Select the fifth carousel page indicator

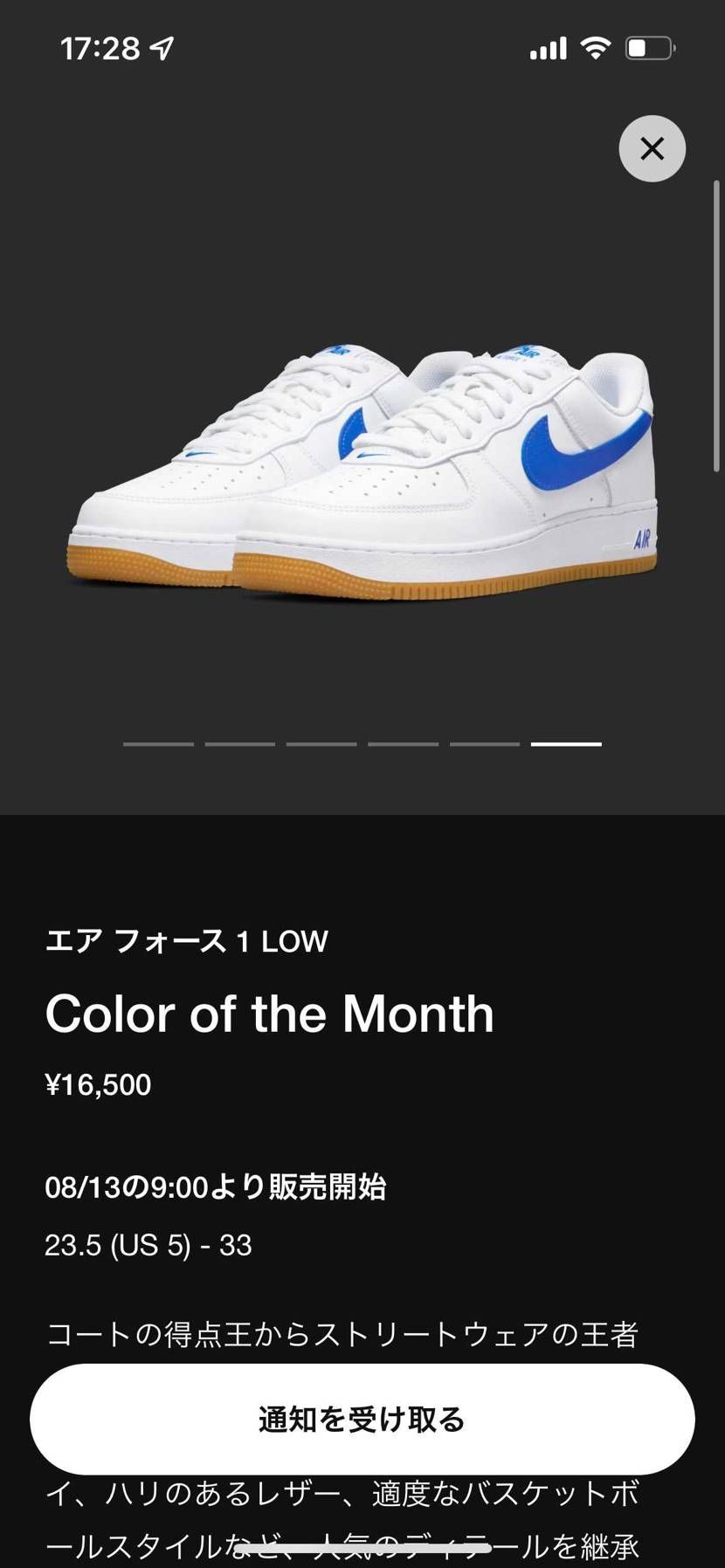tap(484, 744)
